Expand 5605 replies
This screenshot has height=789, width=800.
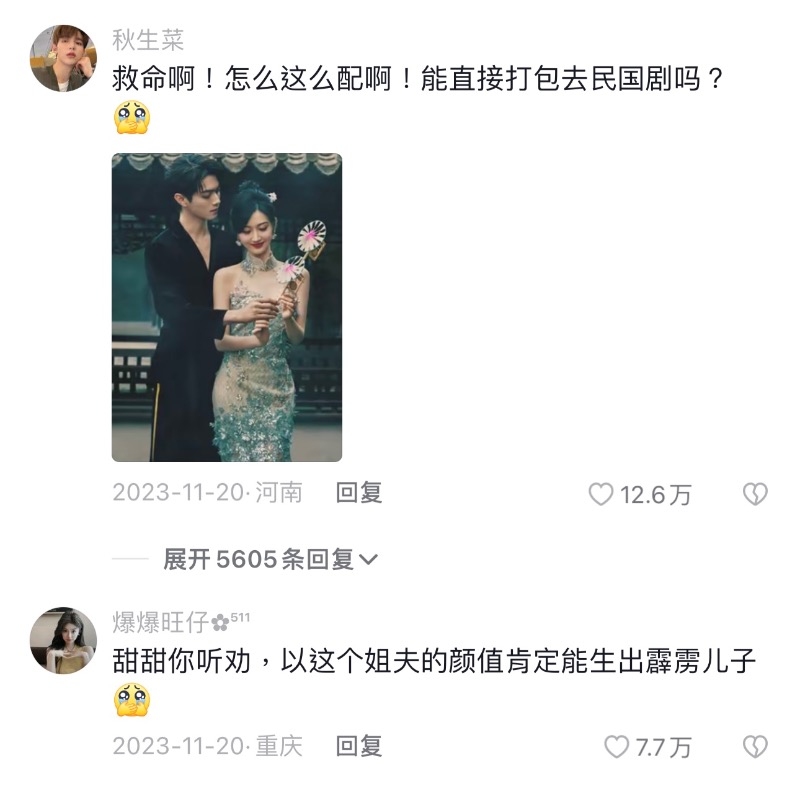(270, 560)
